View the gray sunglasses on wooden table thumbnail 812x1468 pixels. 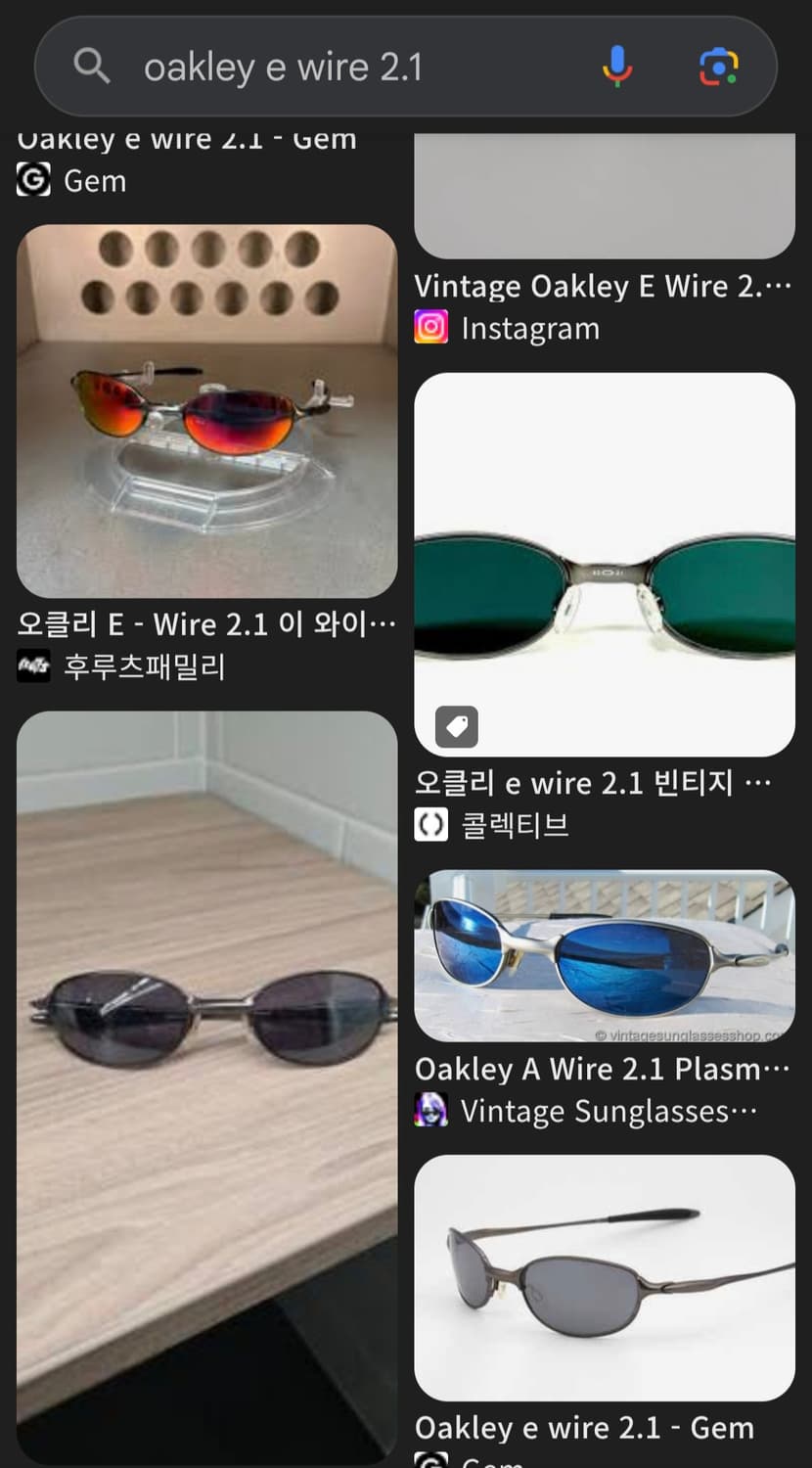pos(205,1077)
